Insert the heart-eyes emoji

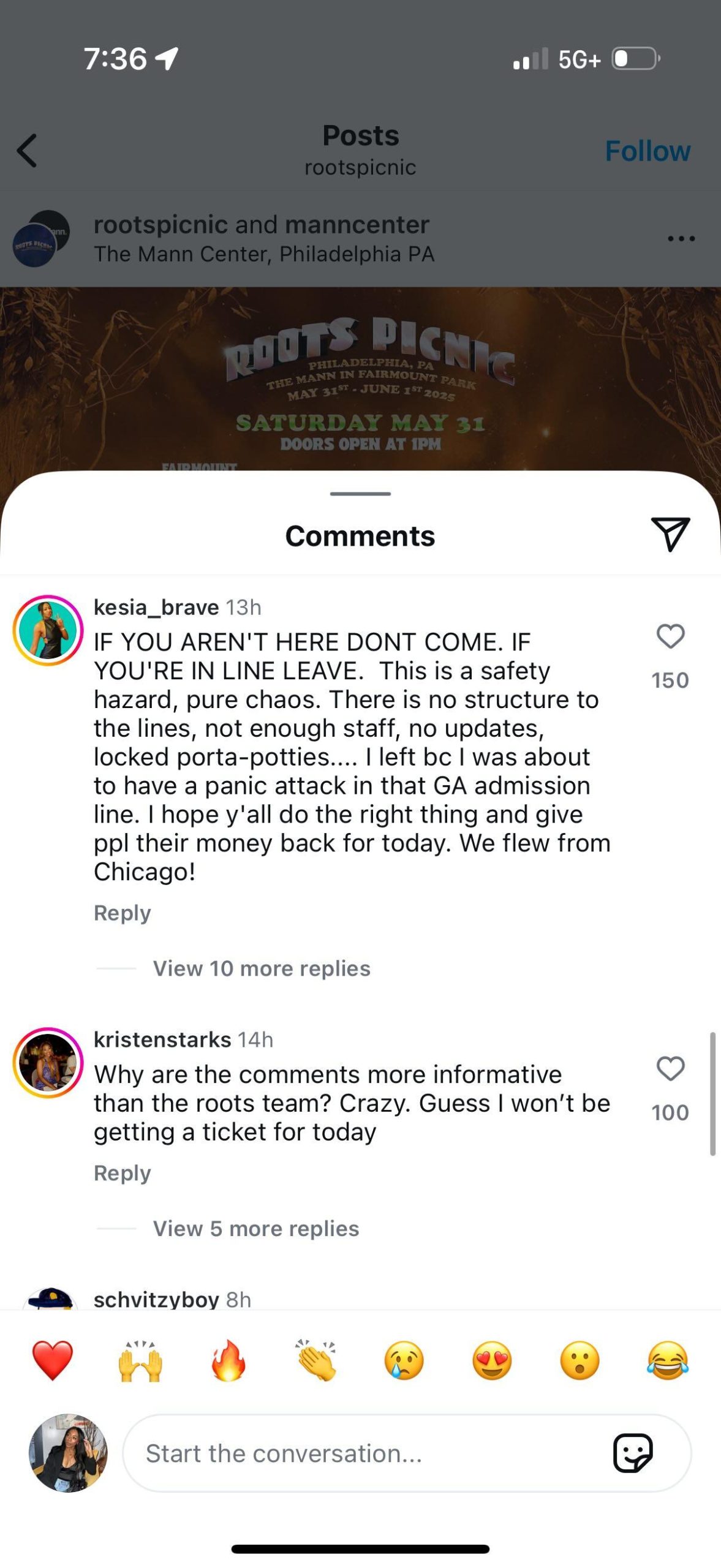[492, 1360]
